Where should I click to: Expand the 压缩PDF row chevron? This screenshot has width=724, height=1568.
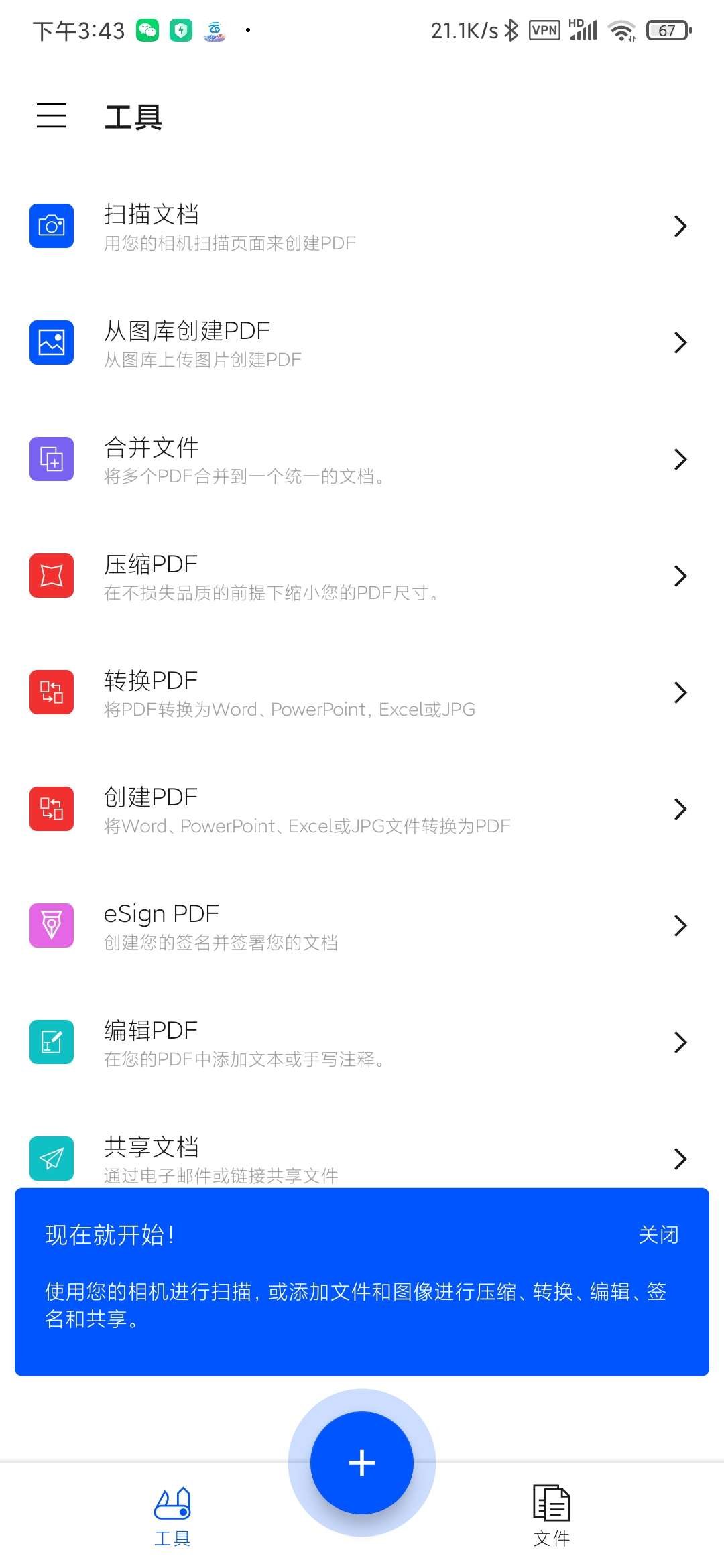pyautogui.click(x=680, y=575)
